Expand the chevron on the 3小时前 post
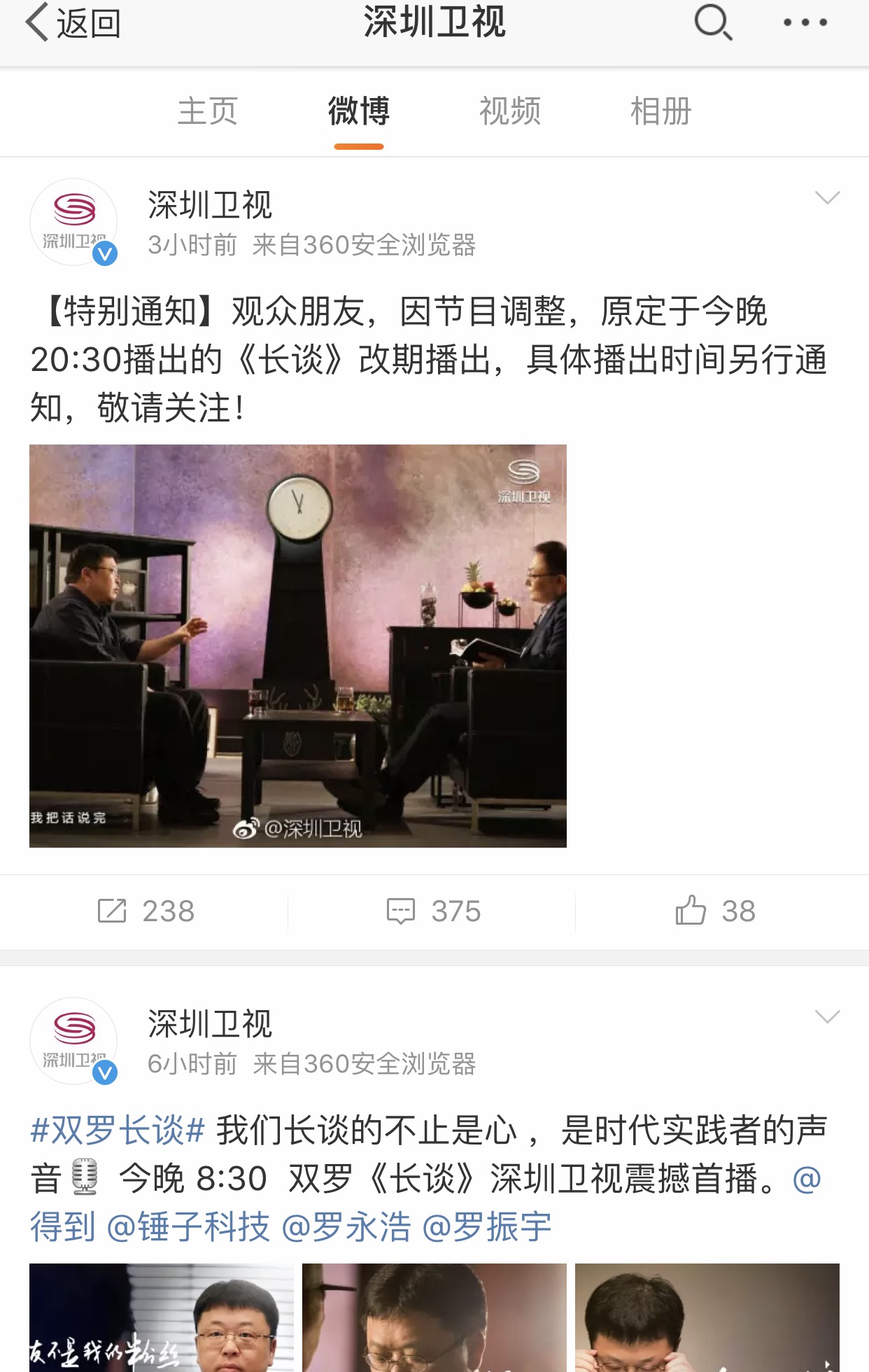869x1372 pixels. click(x=827, y=199)
